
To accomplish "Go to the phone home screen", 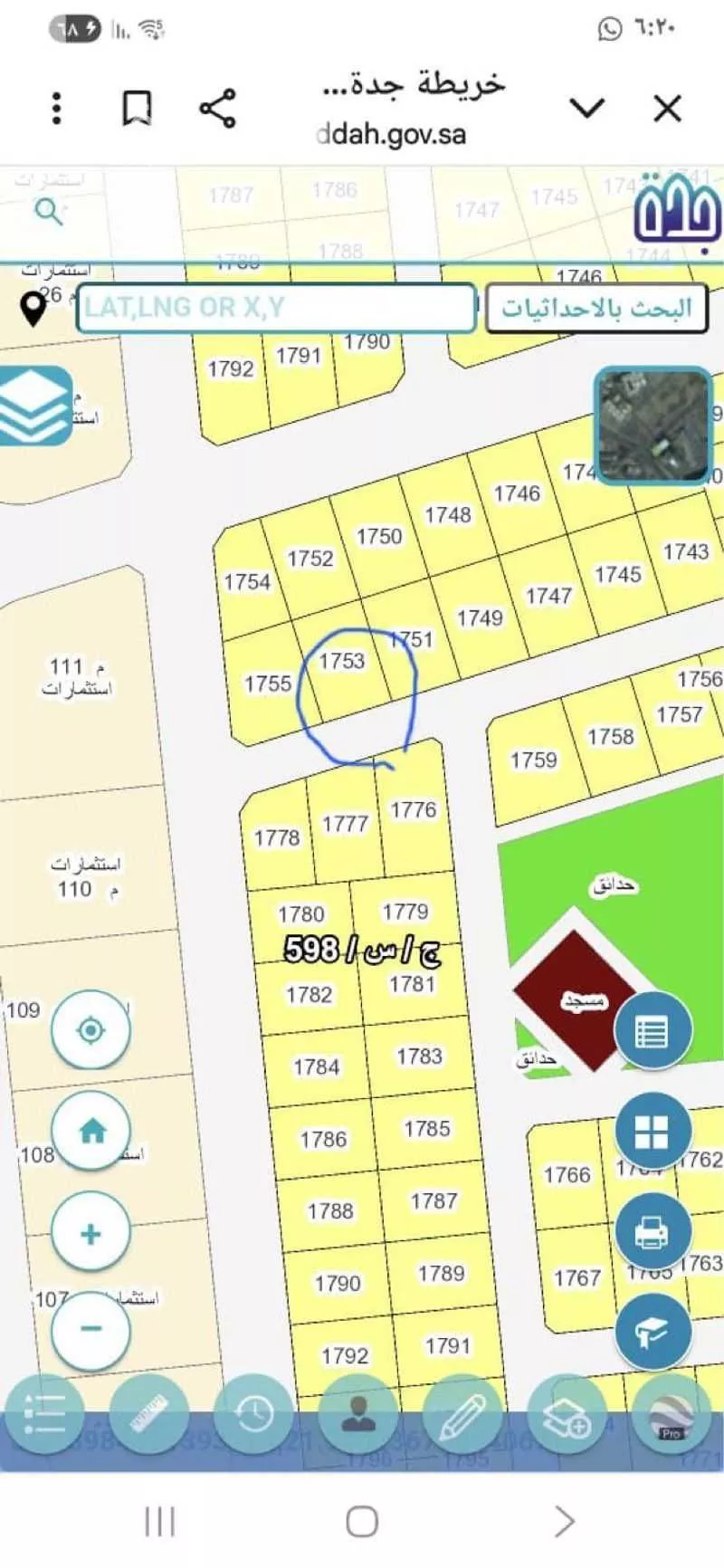I will coord(362,1522).
